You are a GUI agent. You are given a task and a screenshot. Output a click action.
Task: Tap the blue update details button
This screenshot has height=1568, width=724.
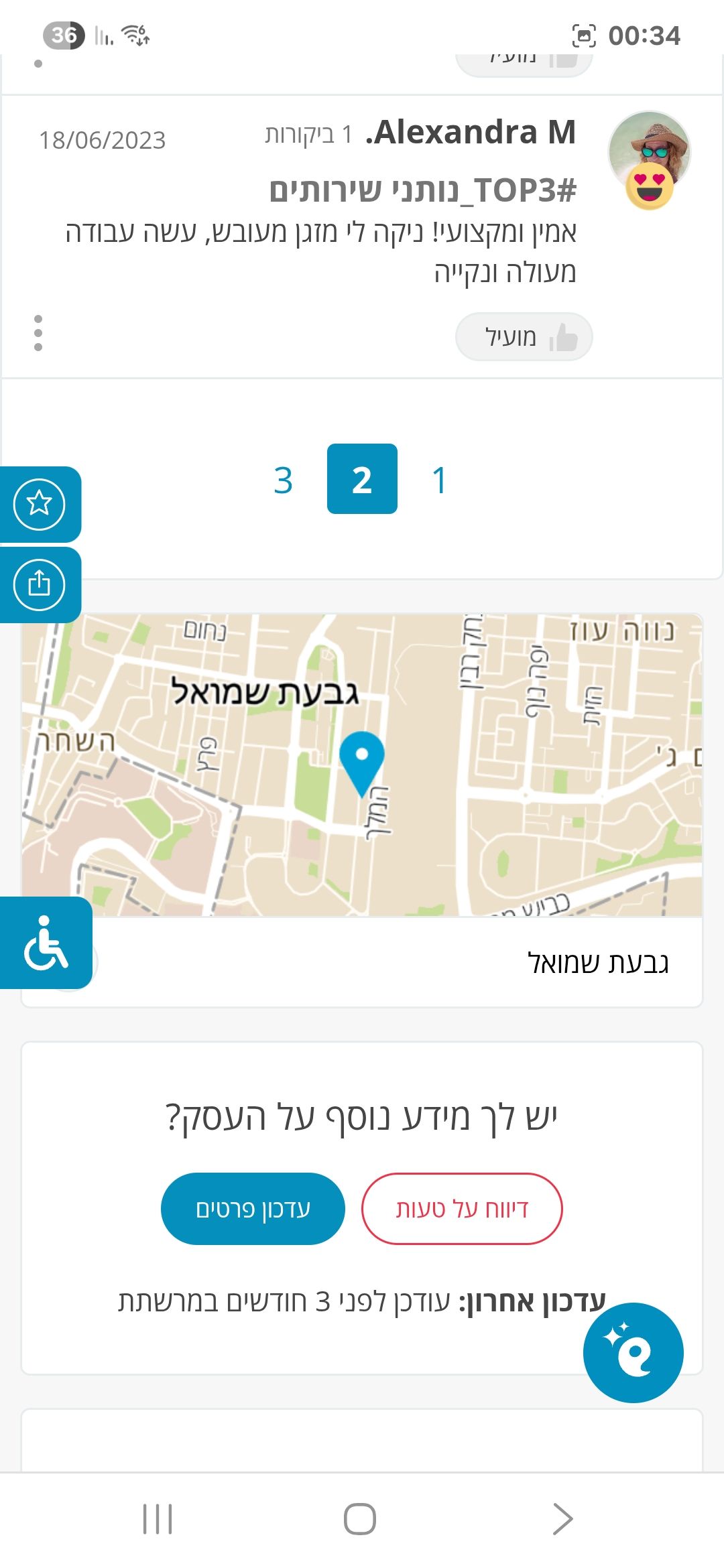253,1209
